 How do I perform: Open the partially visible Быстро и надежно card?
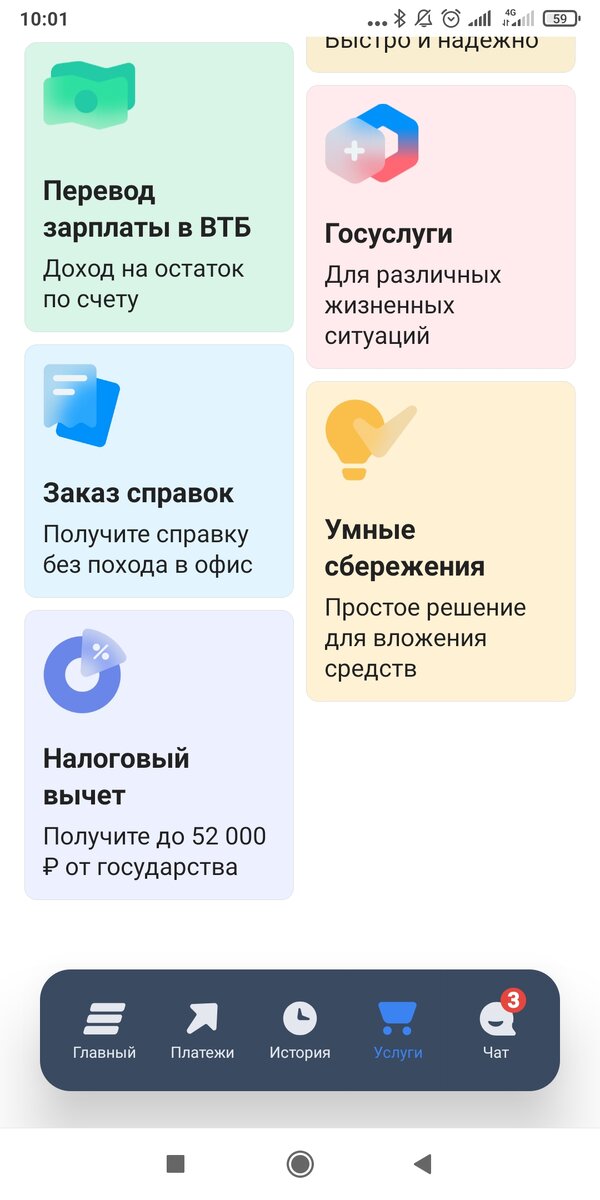point(441,54)
